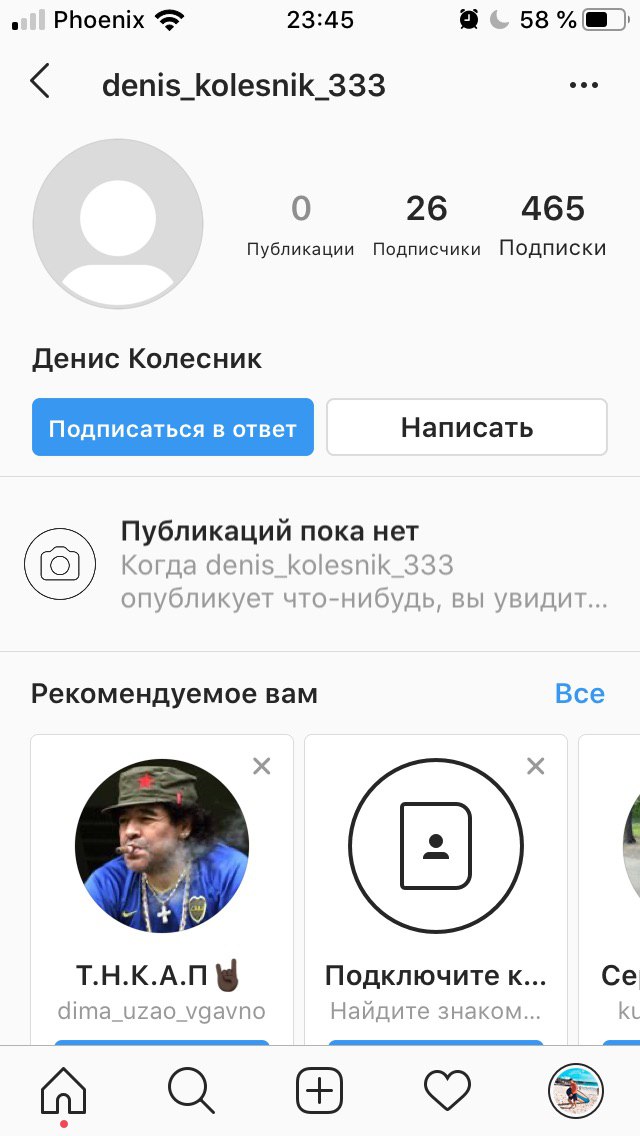Screen dimensions: 640x1136
Task: Open the three-dot options menu
Action: [x=583, y=85]
